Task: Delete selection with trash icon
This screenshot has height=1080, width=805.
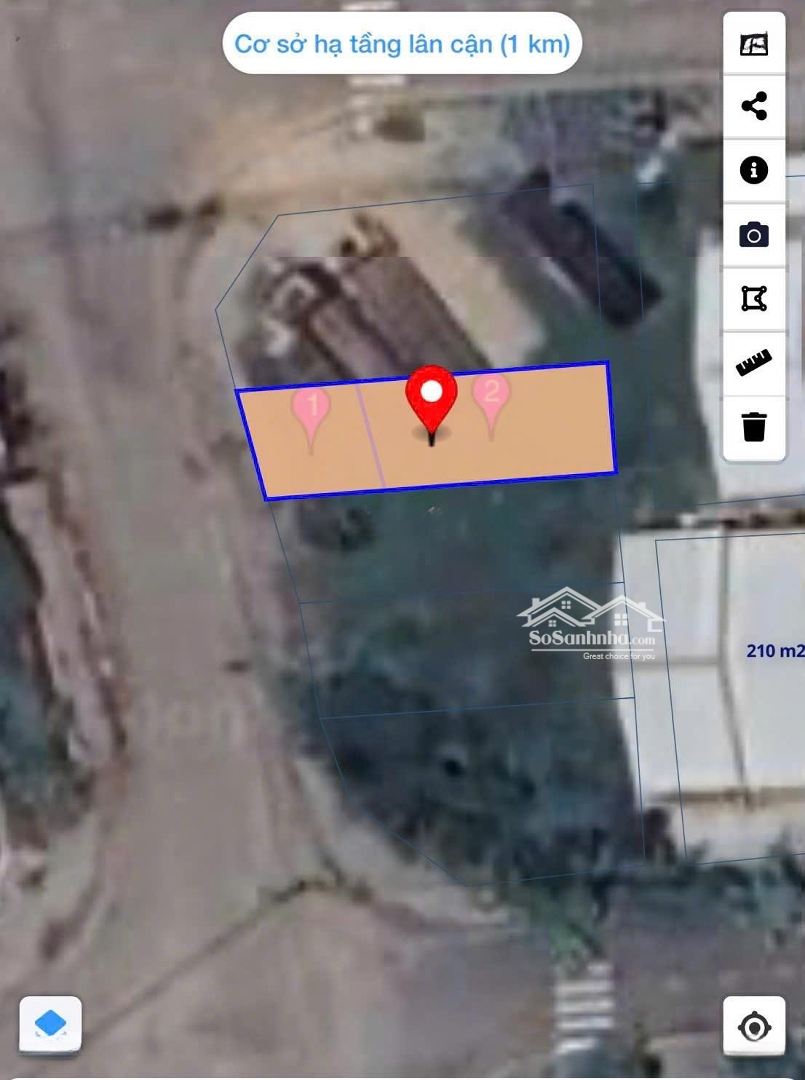Action: [x=754, y=427]
